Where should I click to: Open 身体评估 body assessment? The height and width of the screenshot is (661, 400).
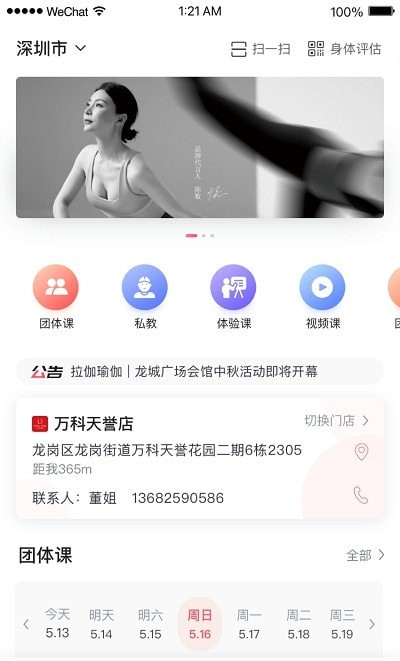(344, 49)
